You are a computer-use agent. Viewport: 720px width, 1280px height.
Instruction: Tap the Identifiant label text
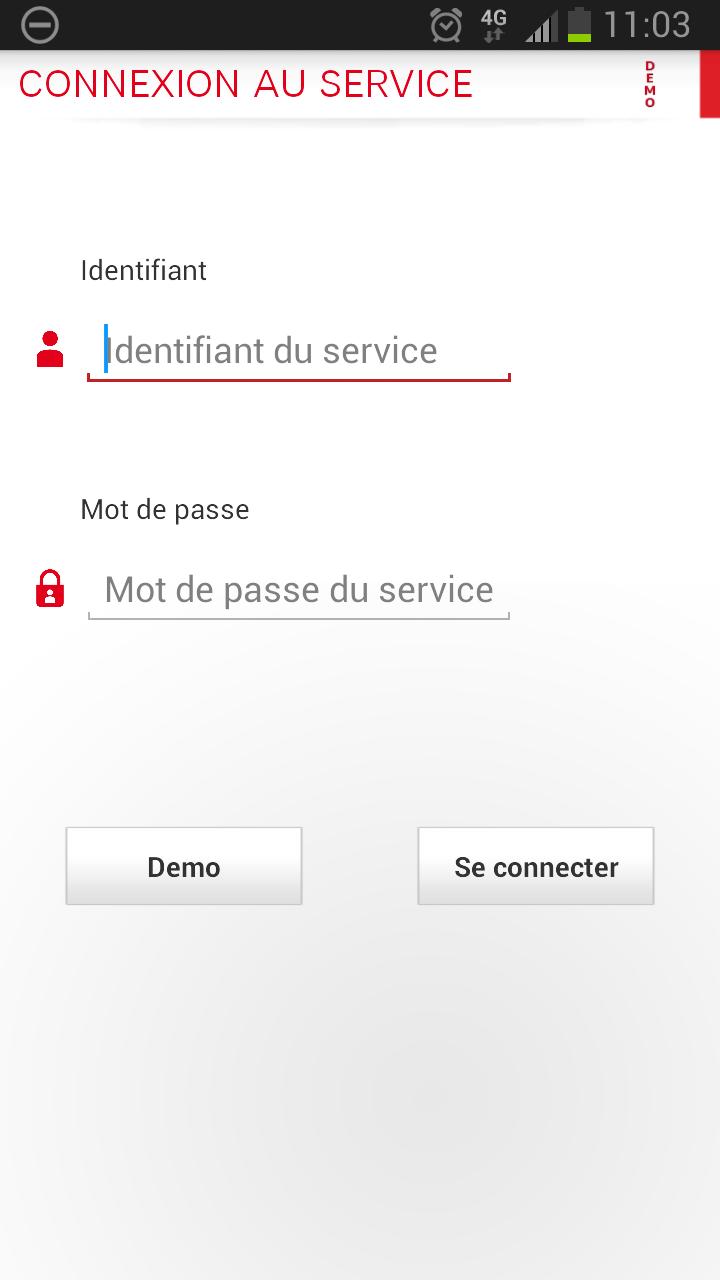pos(143,270)
